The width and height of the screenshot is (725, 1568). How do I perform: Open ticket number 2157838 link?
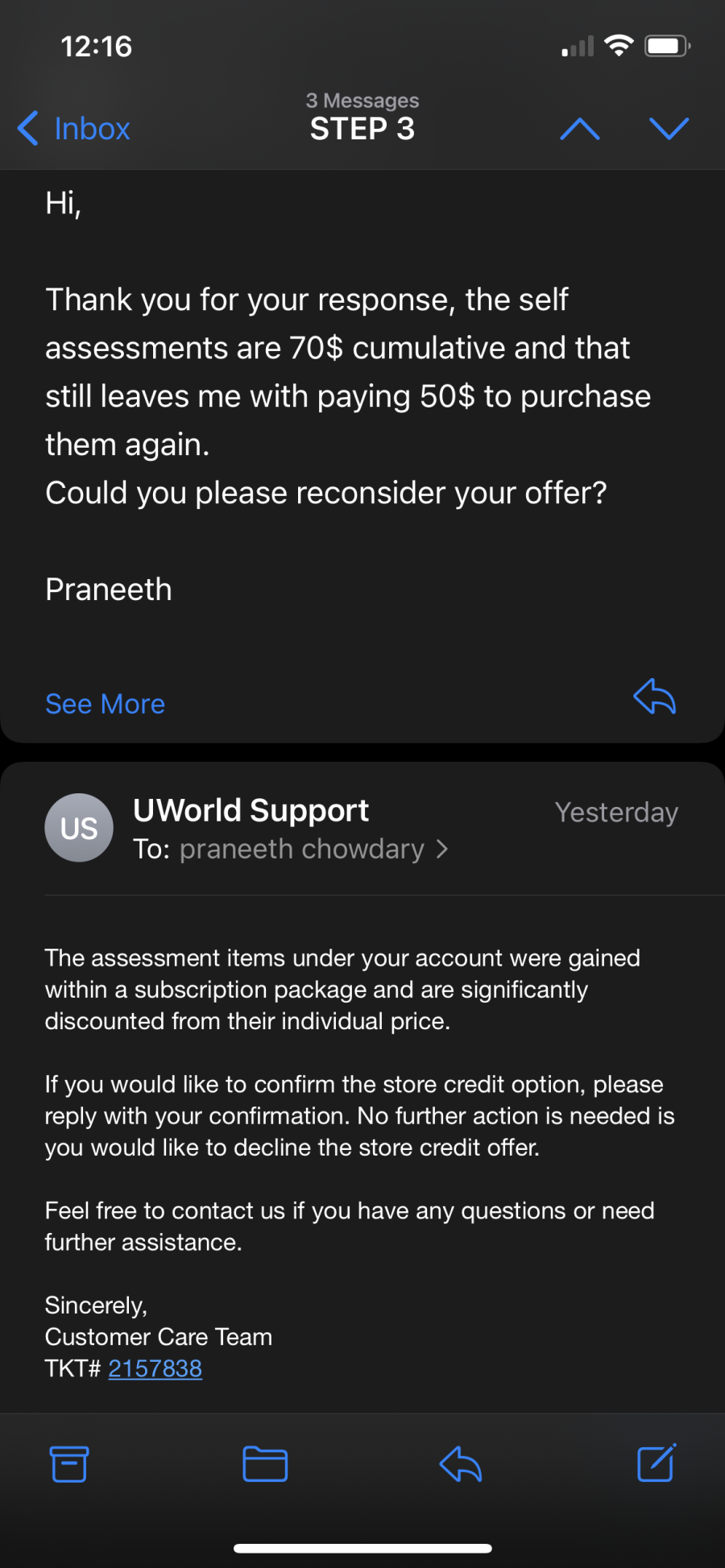pyautogui.click(x=155, y=1368)
